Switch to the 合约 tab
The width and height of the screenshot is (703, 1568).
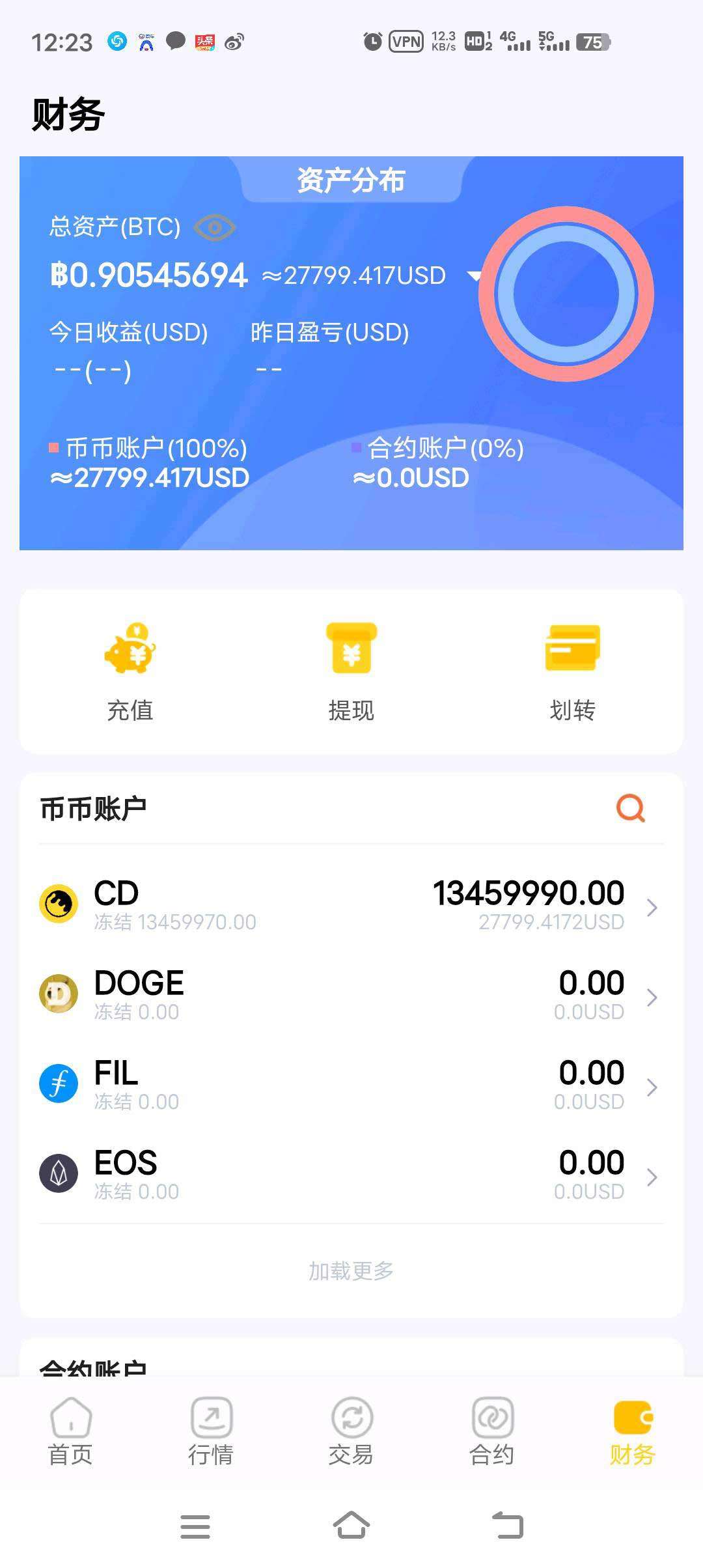coord(492,1431)
